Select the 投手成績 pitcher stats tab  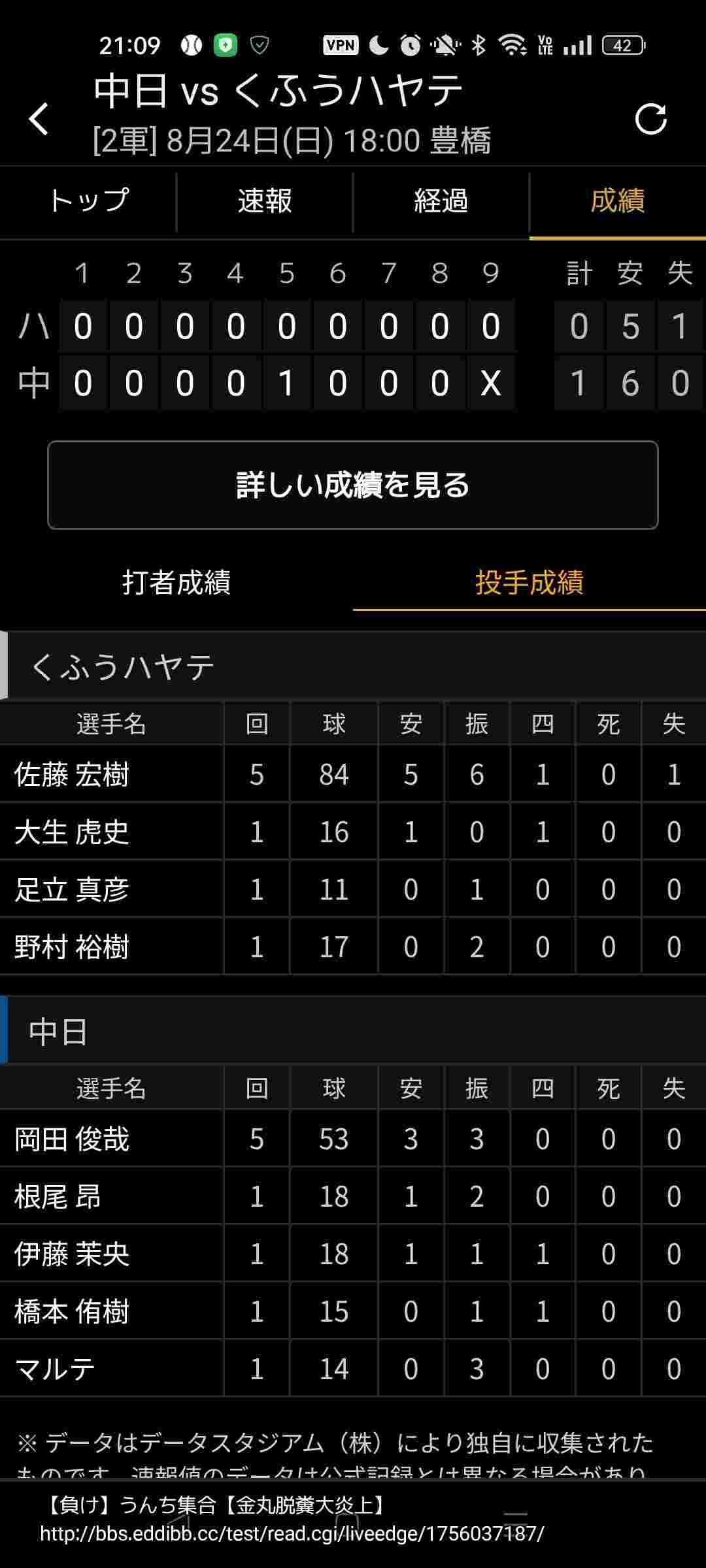click(529, 582)
